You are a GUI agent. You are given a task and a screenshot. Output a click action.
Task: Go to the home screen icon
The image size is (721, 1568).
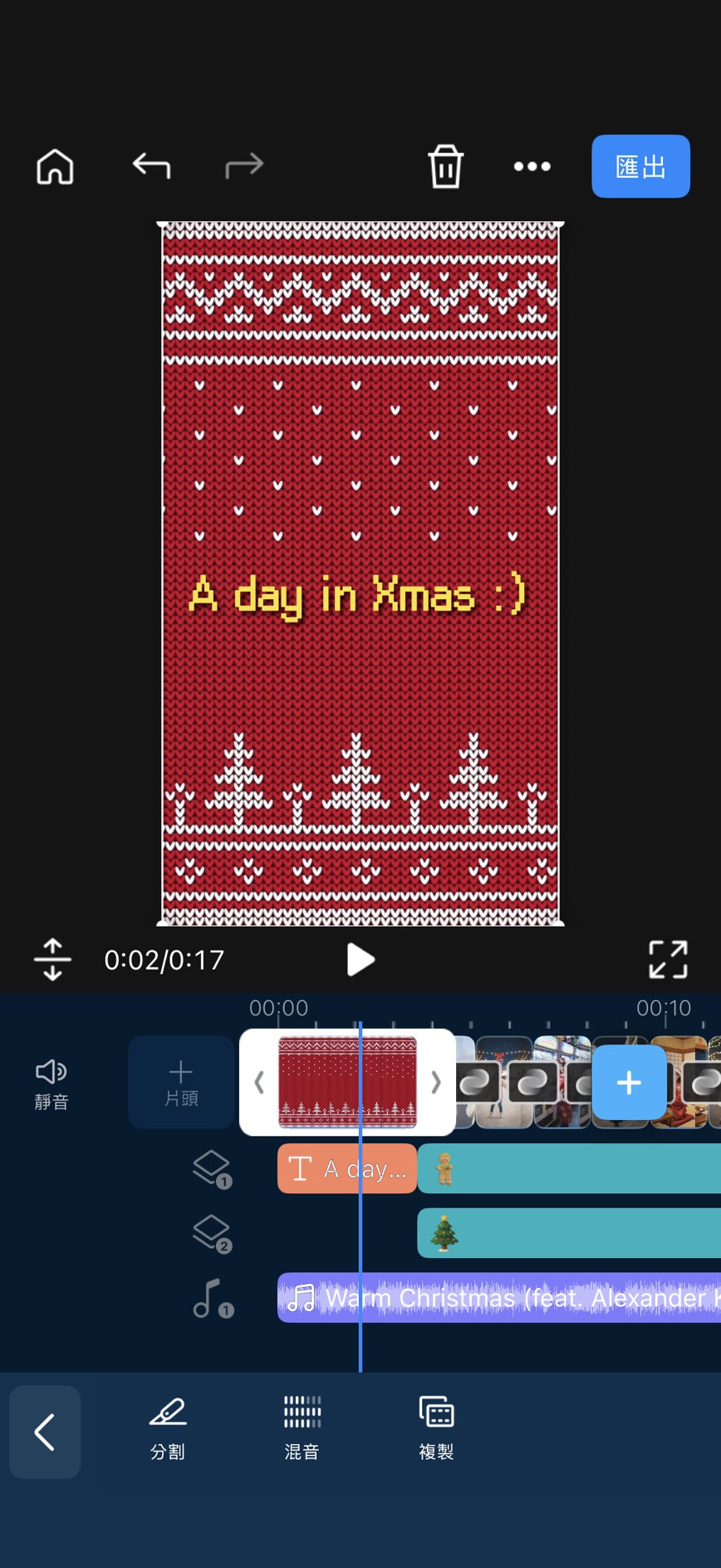(x=55, y=166)
